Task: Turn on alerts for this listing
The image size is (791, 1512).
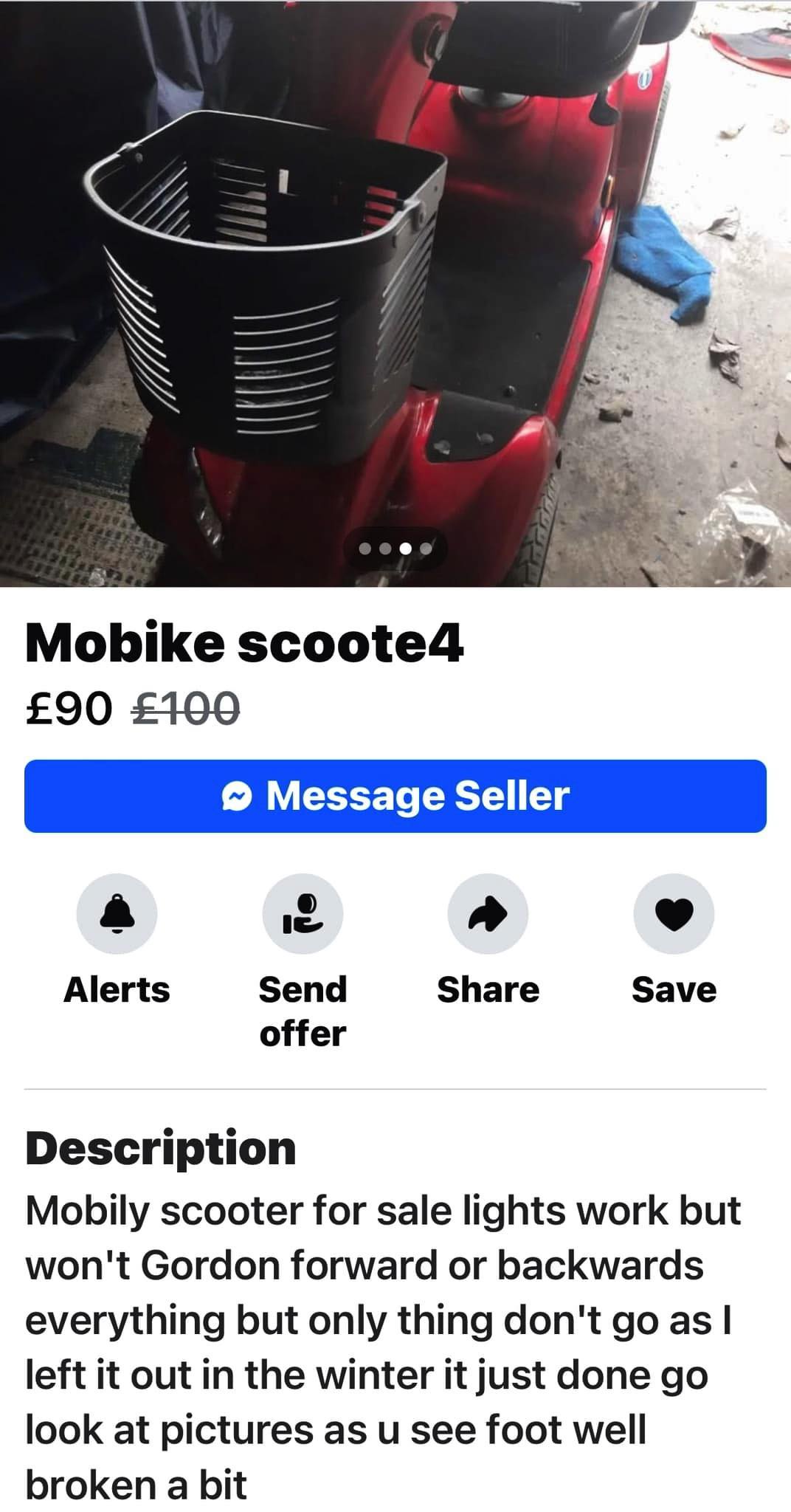Action: click(117, 914)
